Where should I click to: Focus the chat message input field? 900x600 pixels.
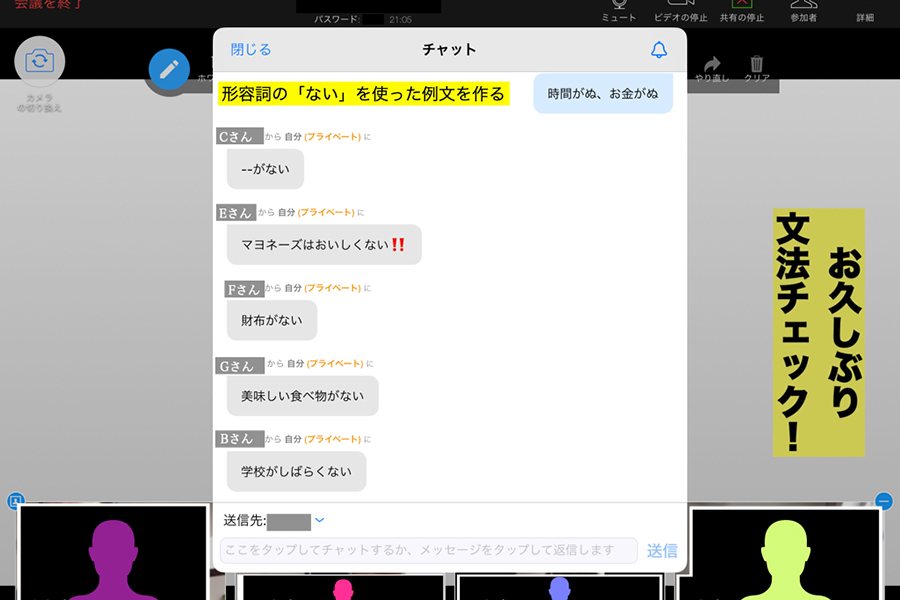pyautogui.click(x=428, y=550)
